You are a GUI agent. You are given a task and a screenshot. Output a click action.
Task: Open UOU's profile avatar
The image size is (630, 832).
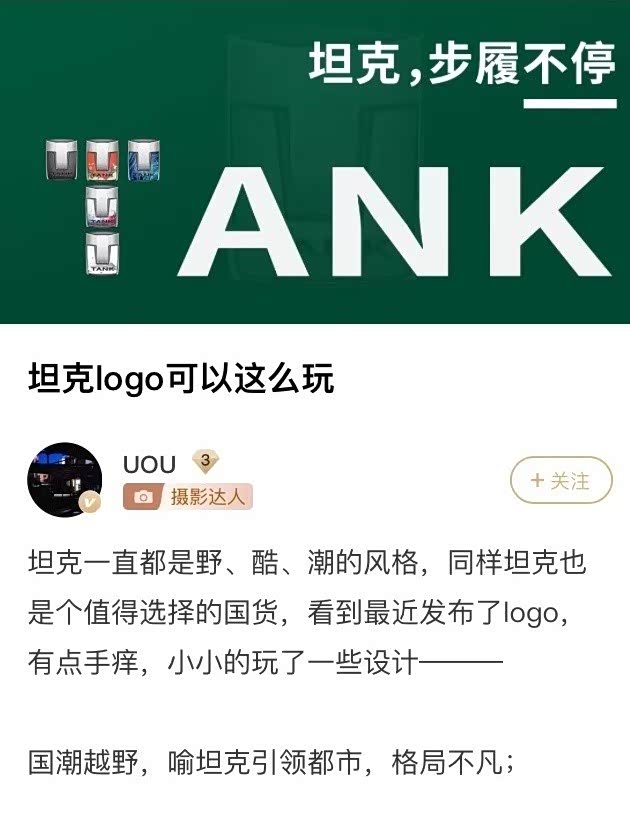pos(64,480)
